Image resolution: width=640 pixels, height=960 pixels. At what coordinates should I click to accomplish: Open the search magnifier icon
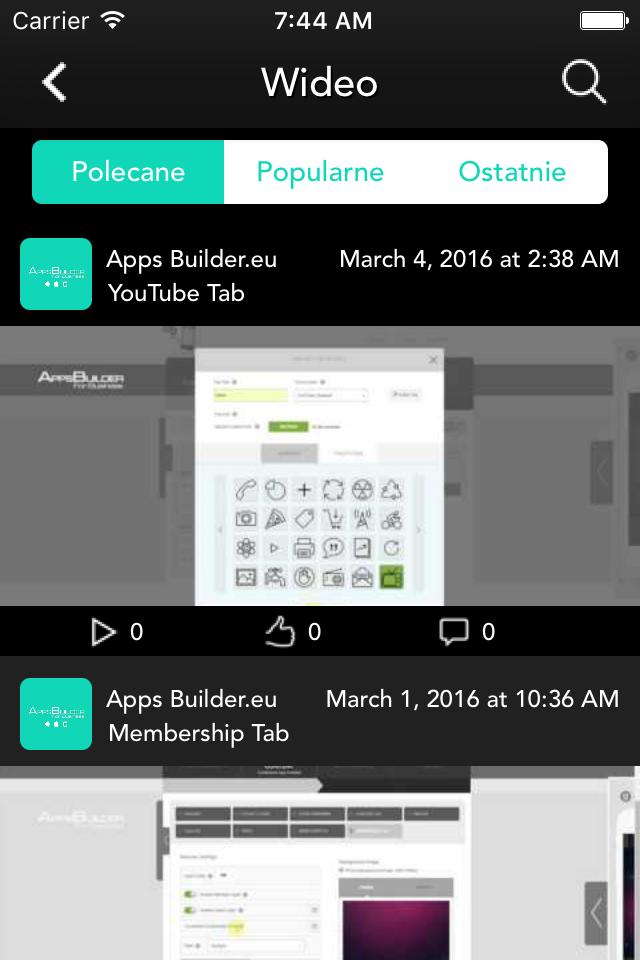[584, 82]
